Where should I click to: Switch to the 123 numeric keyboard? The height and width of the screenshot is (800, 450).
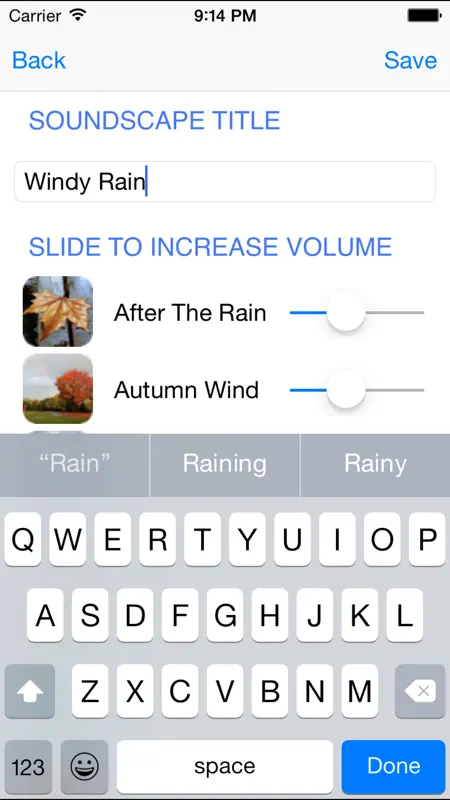(x=28, y=766)
